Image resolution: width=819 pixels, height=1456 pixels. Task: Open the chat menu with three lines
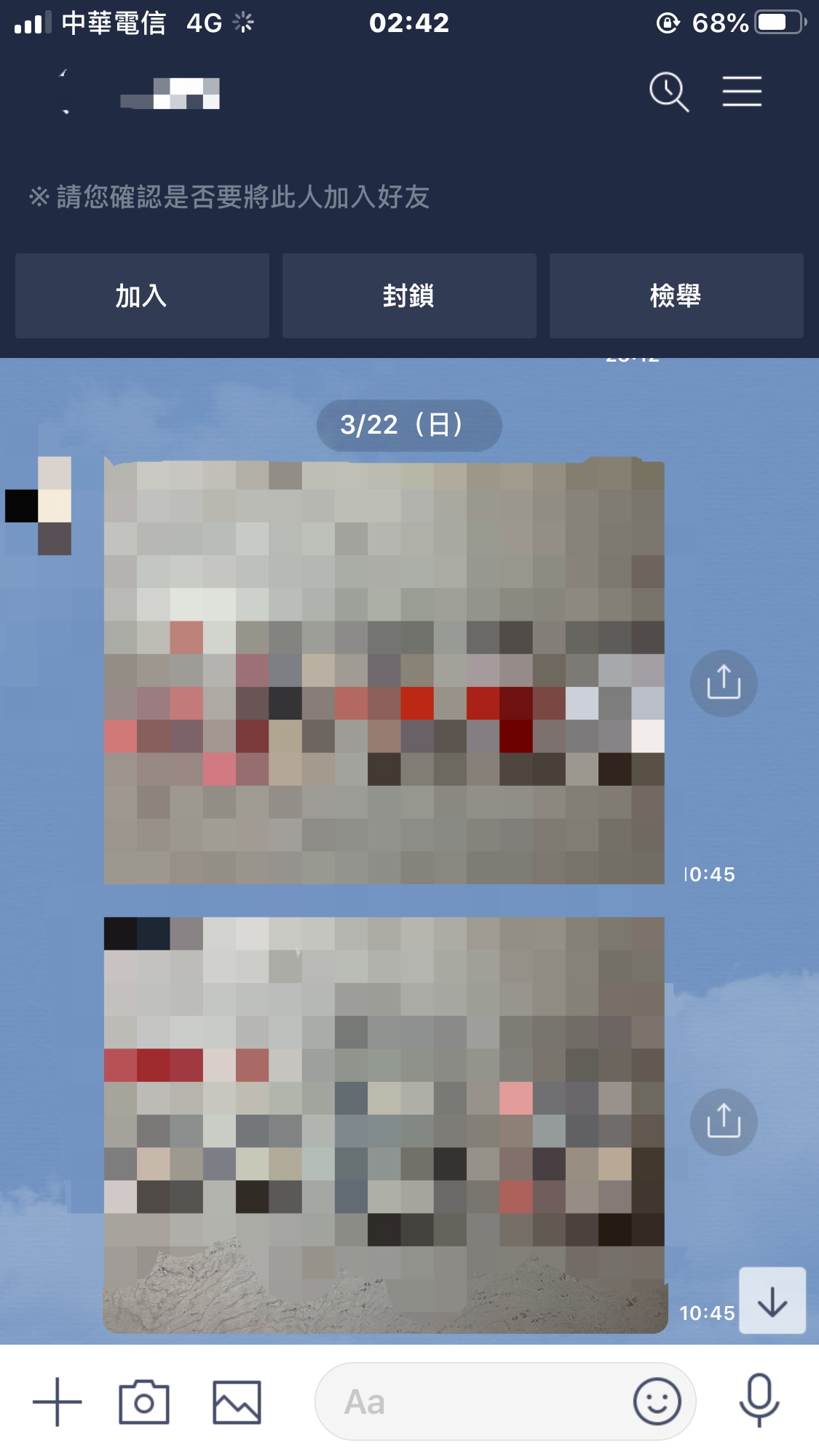pyautogui.click(x=742, y=92)
